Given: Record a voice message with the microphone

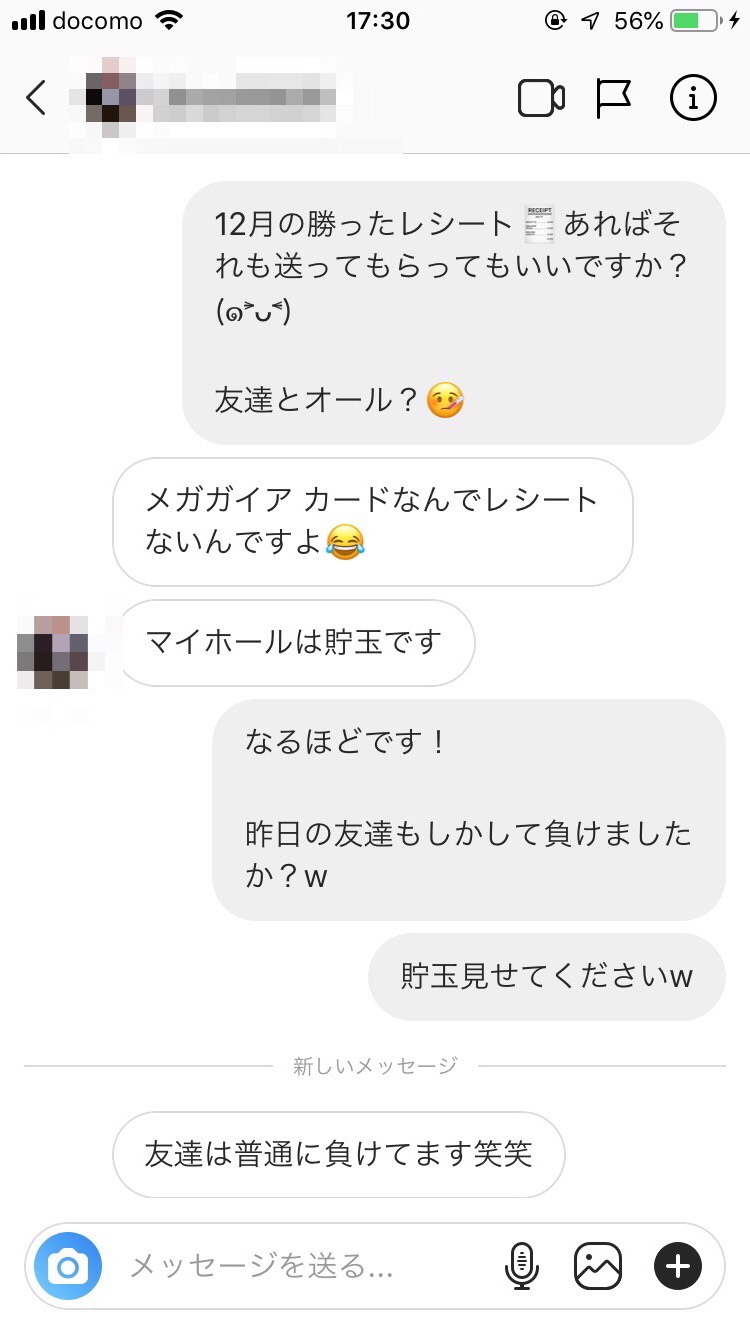Looking at the screenshot, I should point(520,1268).
